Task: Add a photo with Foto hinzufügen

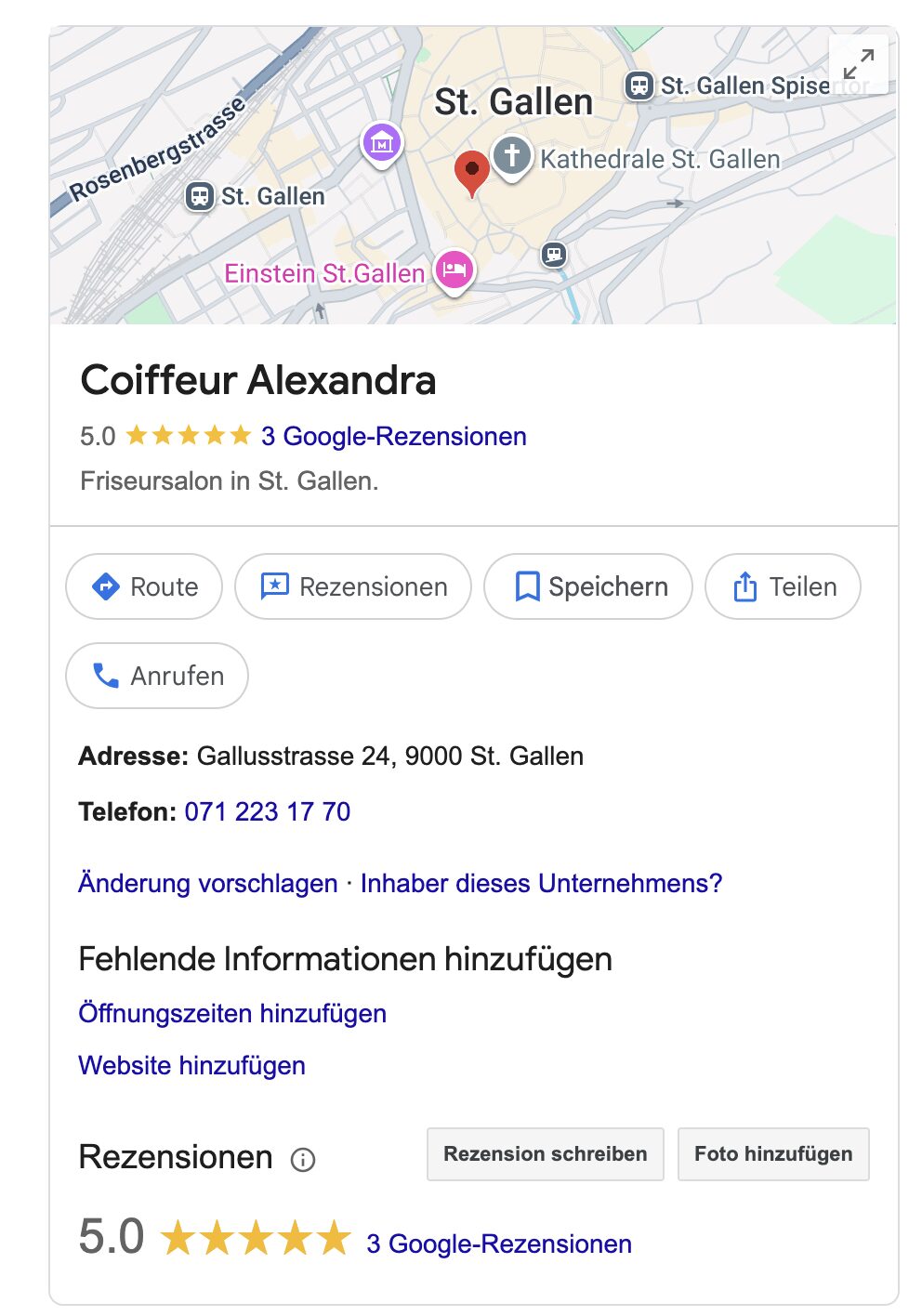Action: [x=772, y=1154]
